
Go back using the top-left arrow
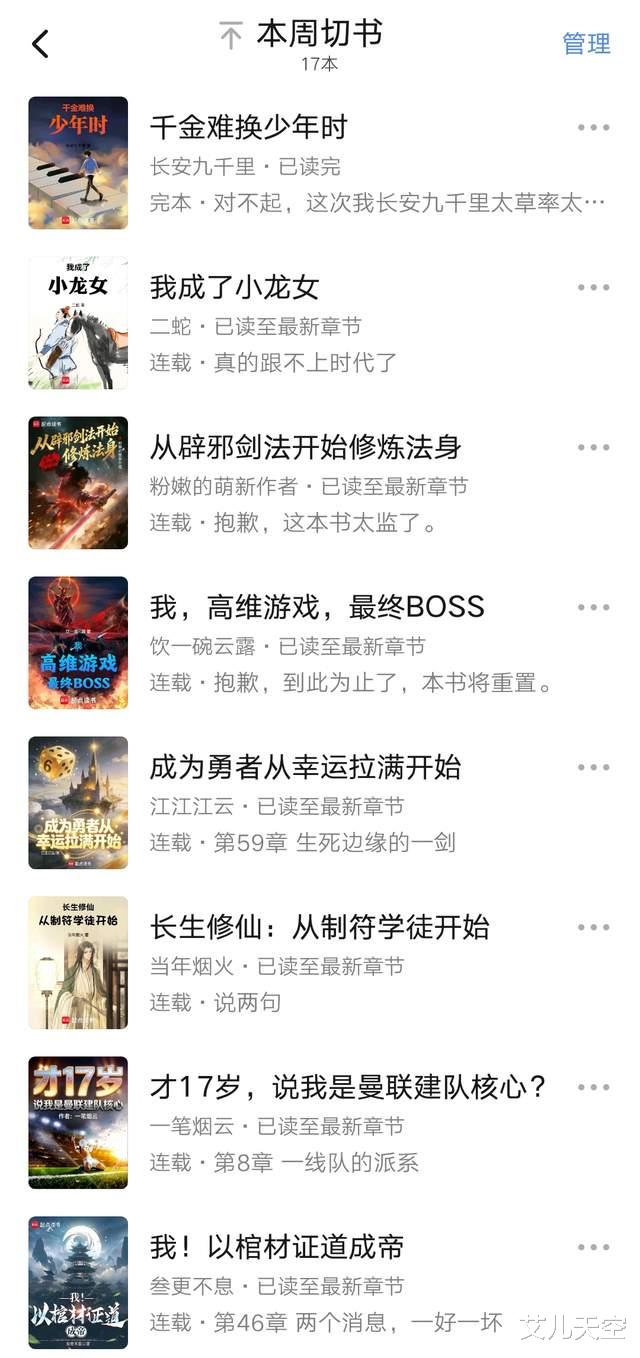40,44
